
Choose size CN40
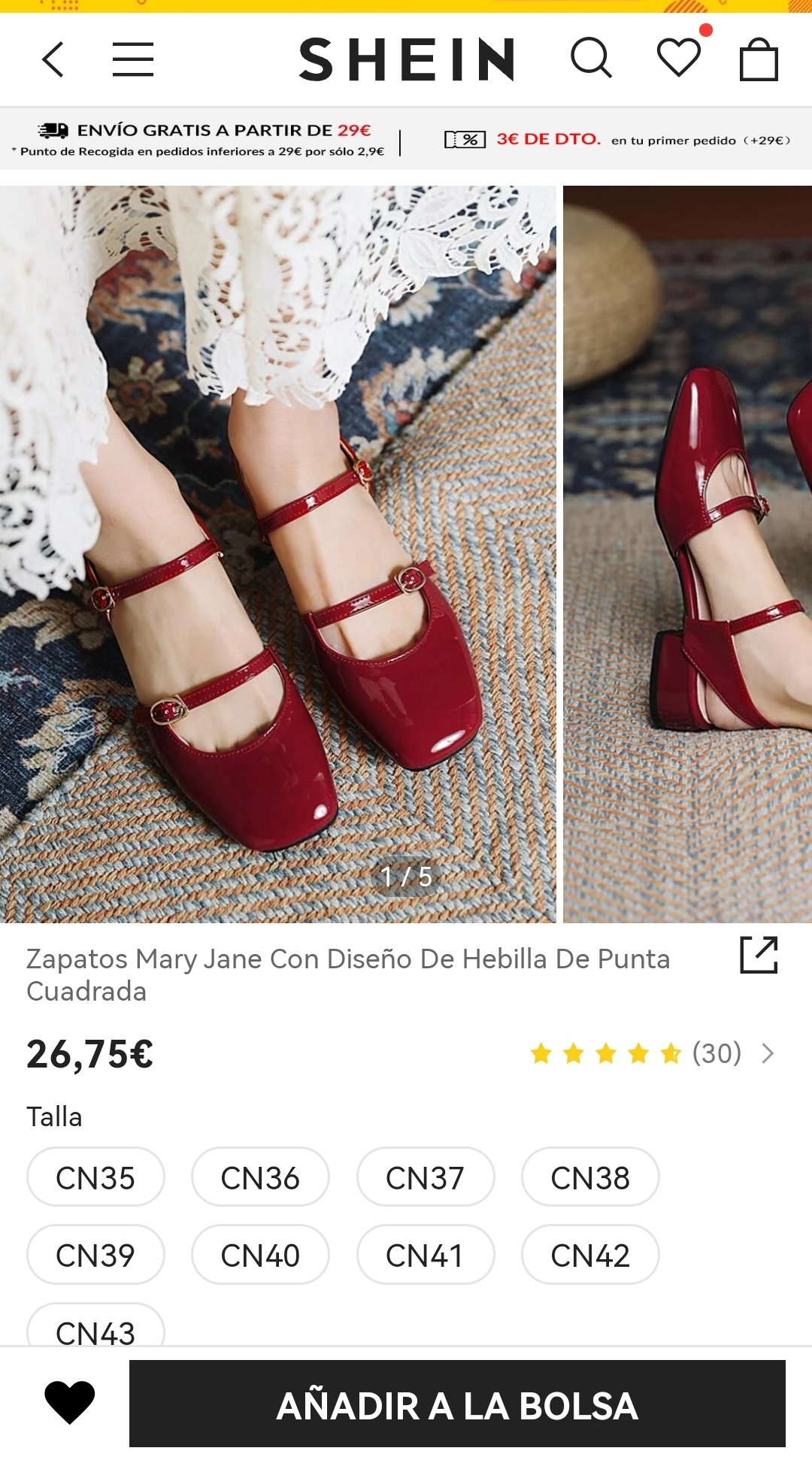click(260, 1255)
